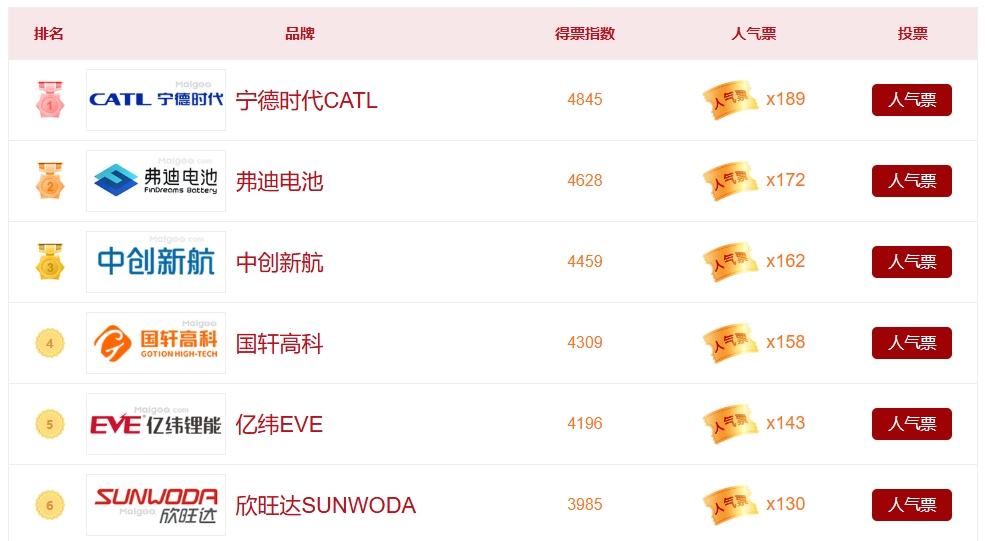This screenshot has width=985, height=541.
Task: Go to 亿纬EVE brand page
Action: [x=279, y=425]
